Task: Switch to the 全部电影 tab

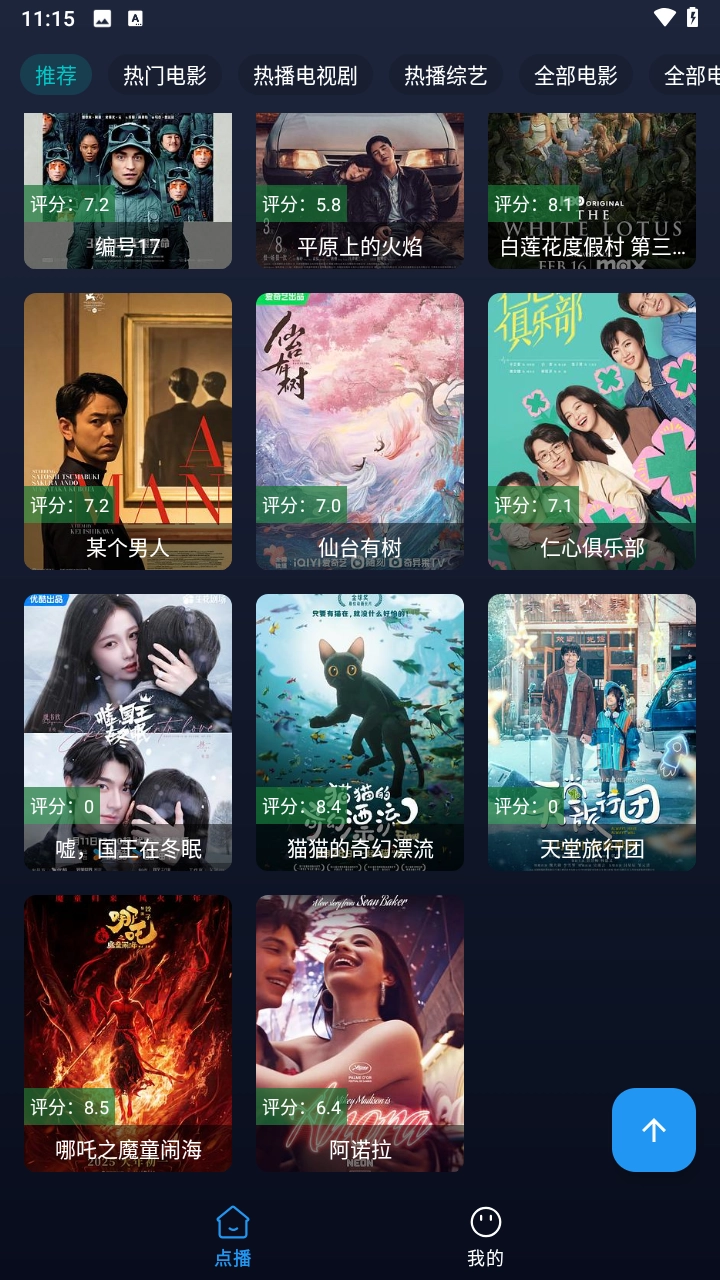Action: coord(578,74)
